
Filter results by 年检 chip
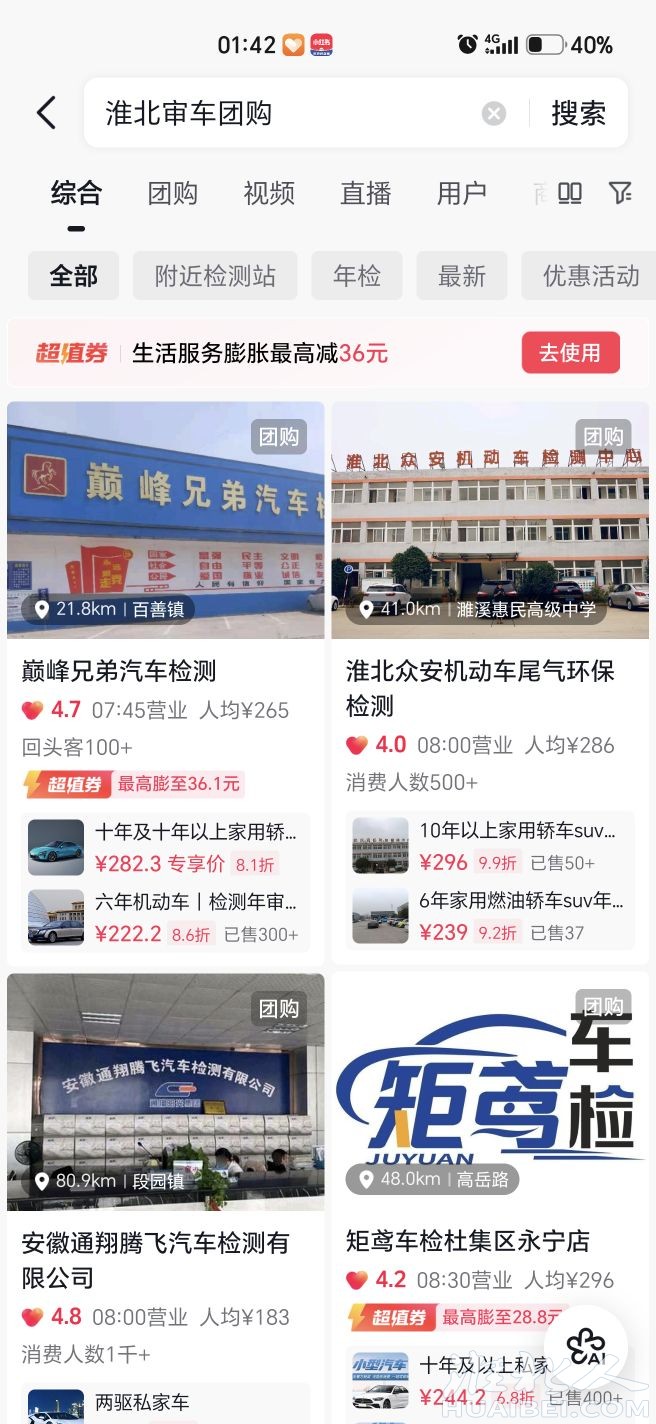click(x=357, y=275)
